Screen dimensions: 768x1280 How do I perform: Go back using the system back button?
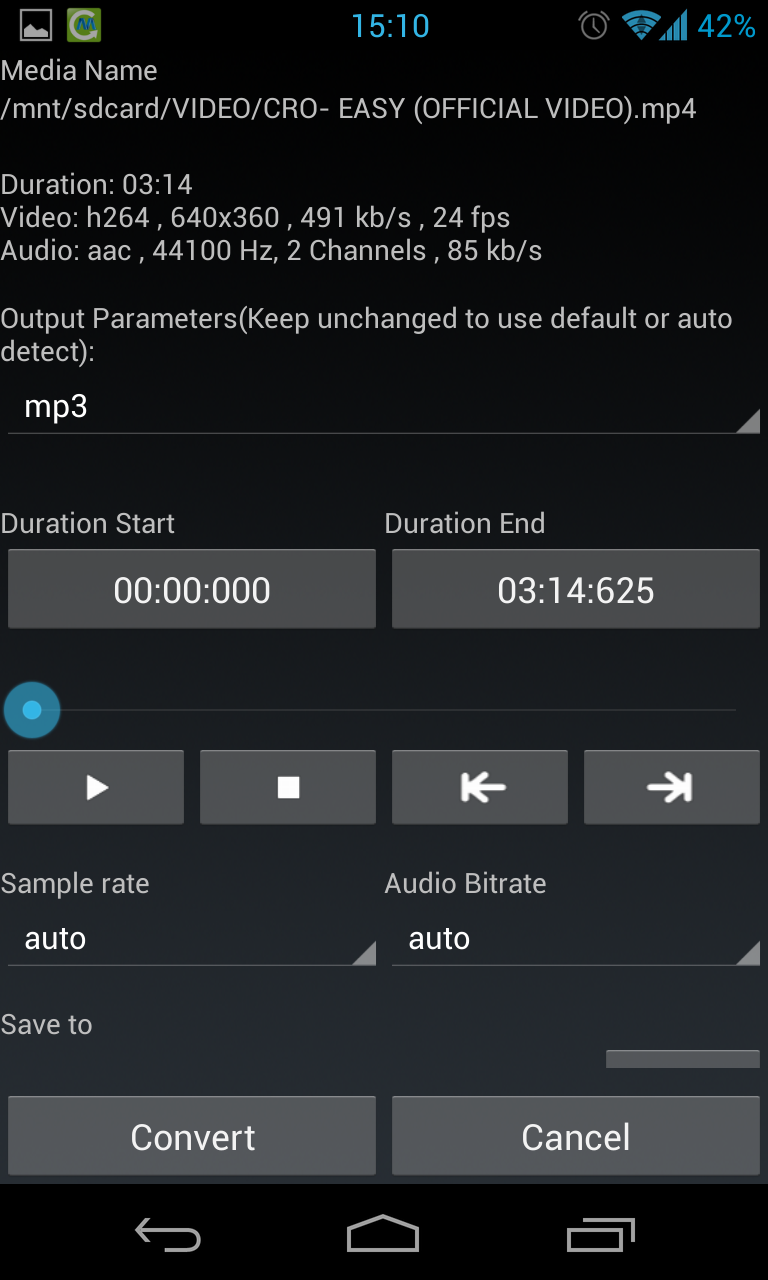168,1235
